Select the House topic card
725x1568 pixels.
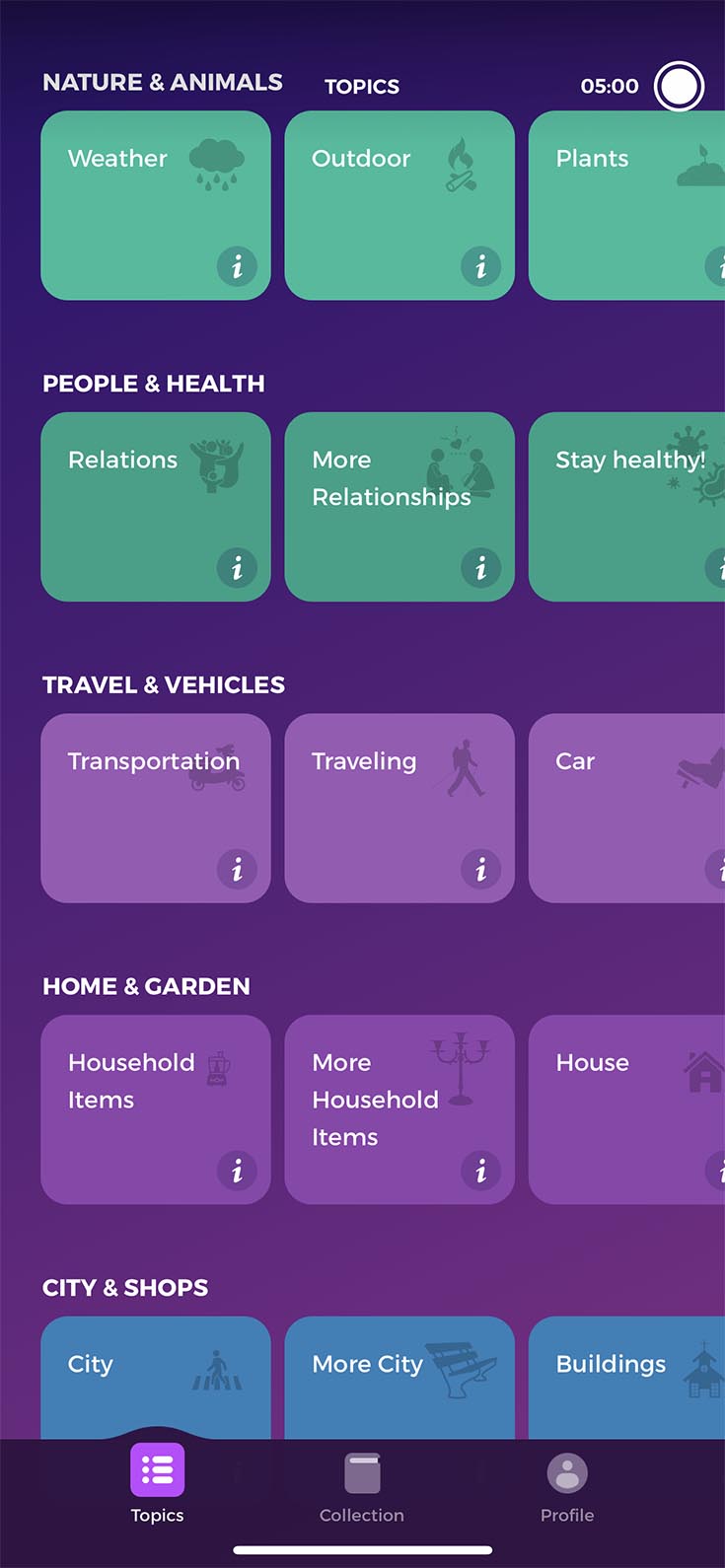(x=626, y=1109)
